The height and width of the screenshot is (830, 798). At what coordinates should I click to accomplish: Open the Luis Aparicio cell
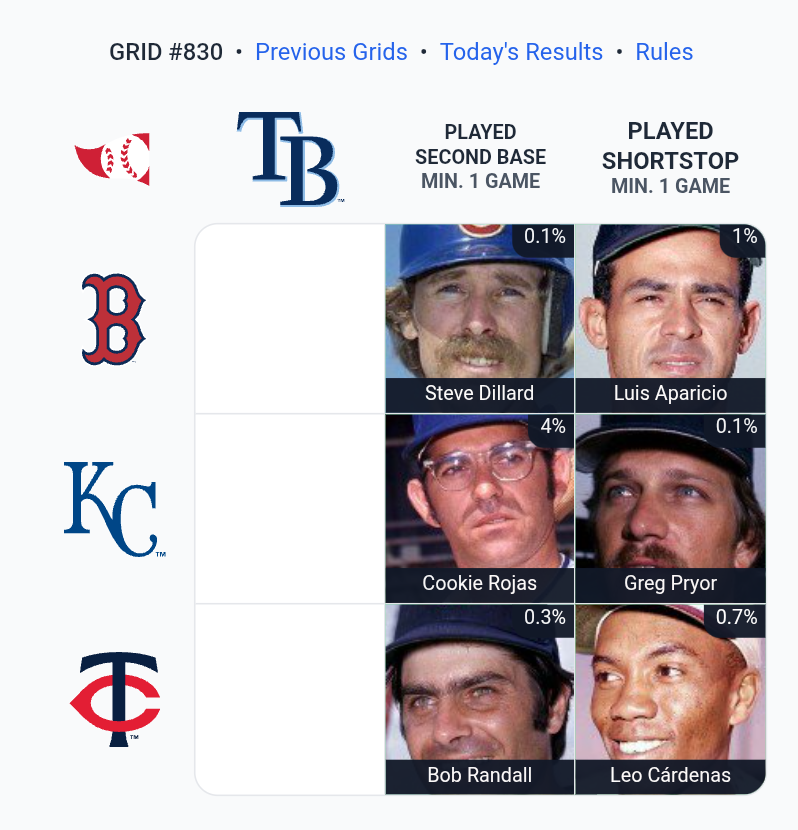pyautogui.click(x=670, y=318)
